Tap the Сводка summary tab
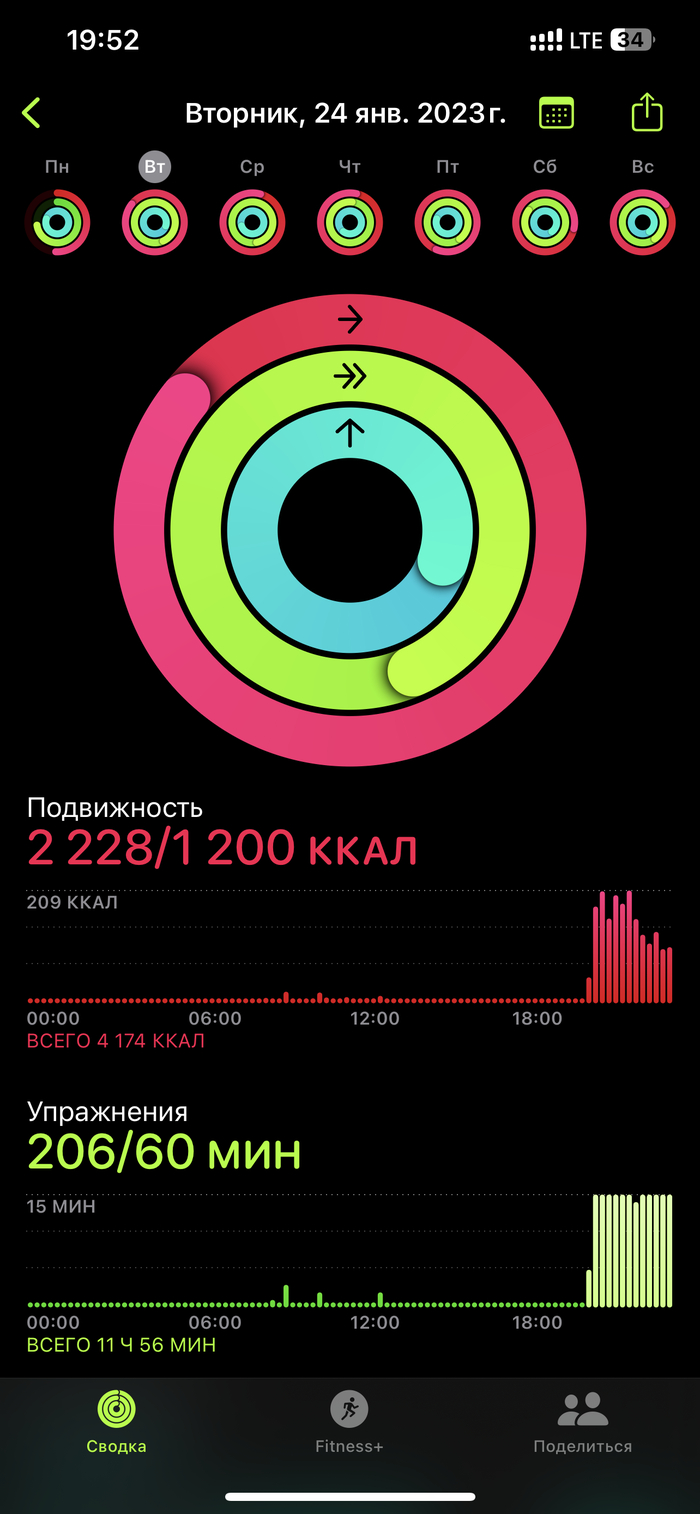This screenshot has height=1514, width=700. [116, 1420]
